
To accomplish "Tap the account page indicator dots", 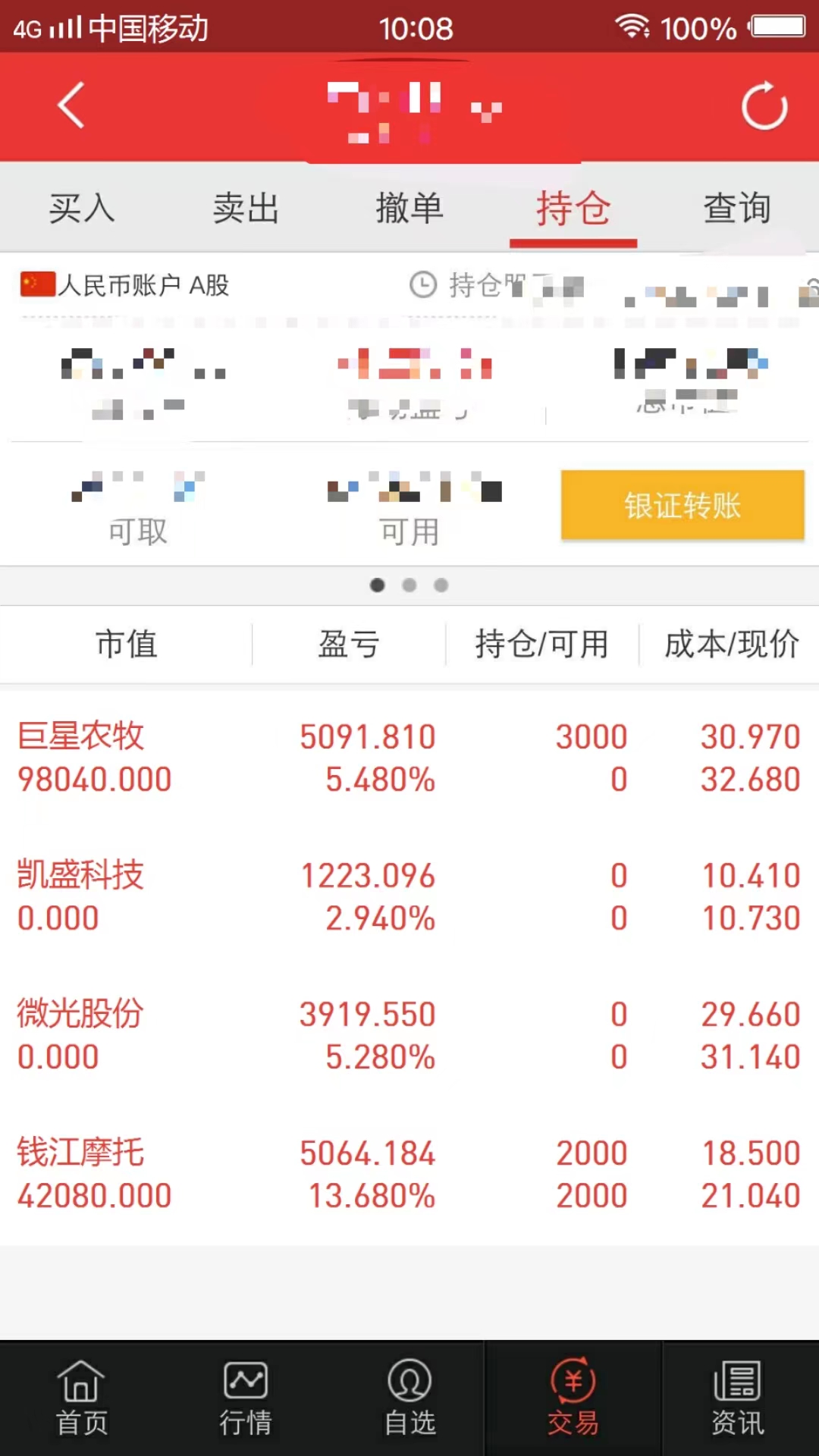I will pyautogui.click(x=409, y=585).
